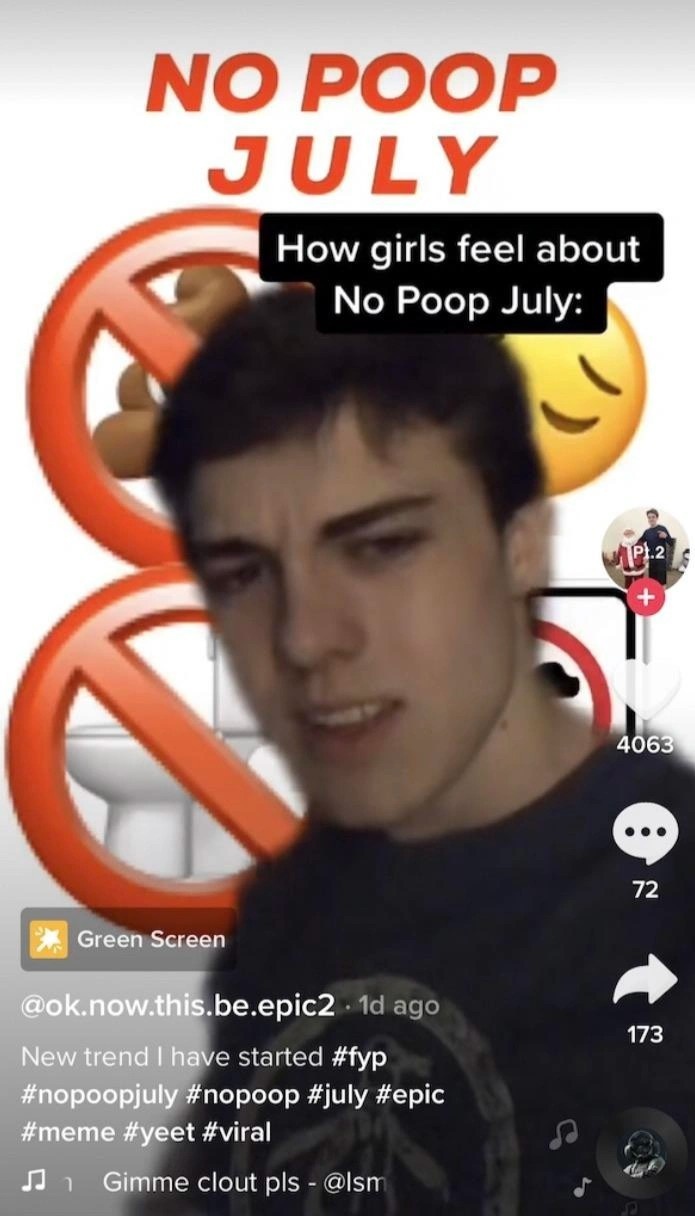Follow the creator with the plus badge
The image size is (695, 1216).
click(x=646, y=597)
